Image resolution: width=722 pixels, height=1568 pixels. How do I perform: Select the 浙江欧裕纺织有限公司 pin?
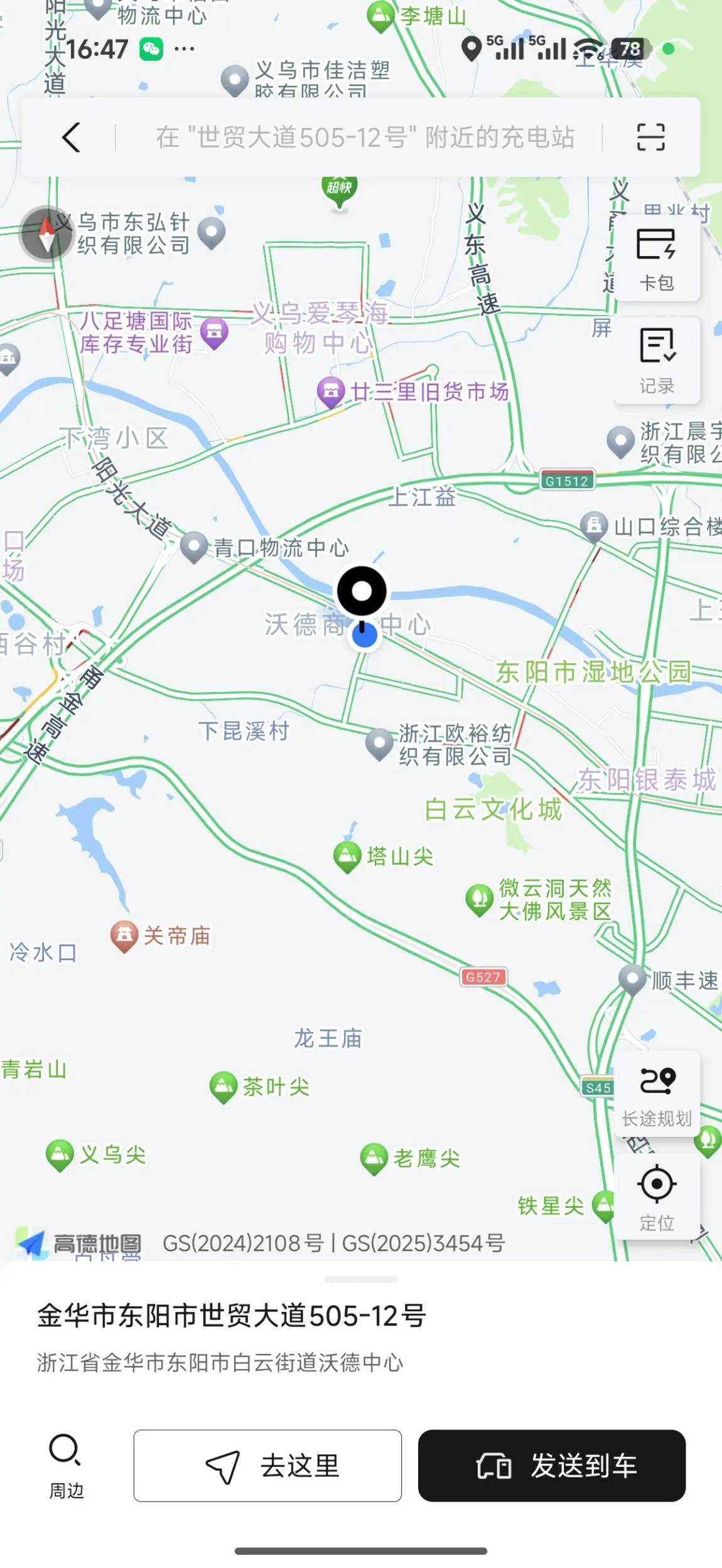click(x=379, y=744)
